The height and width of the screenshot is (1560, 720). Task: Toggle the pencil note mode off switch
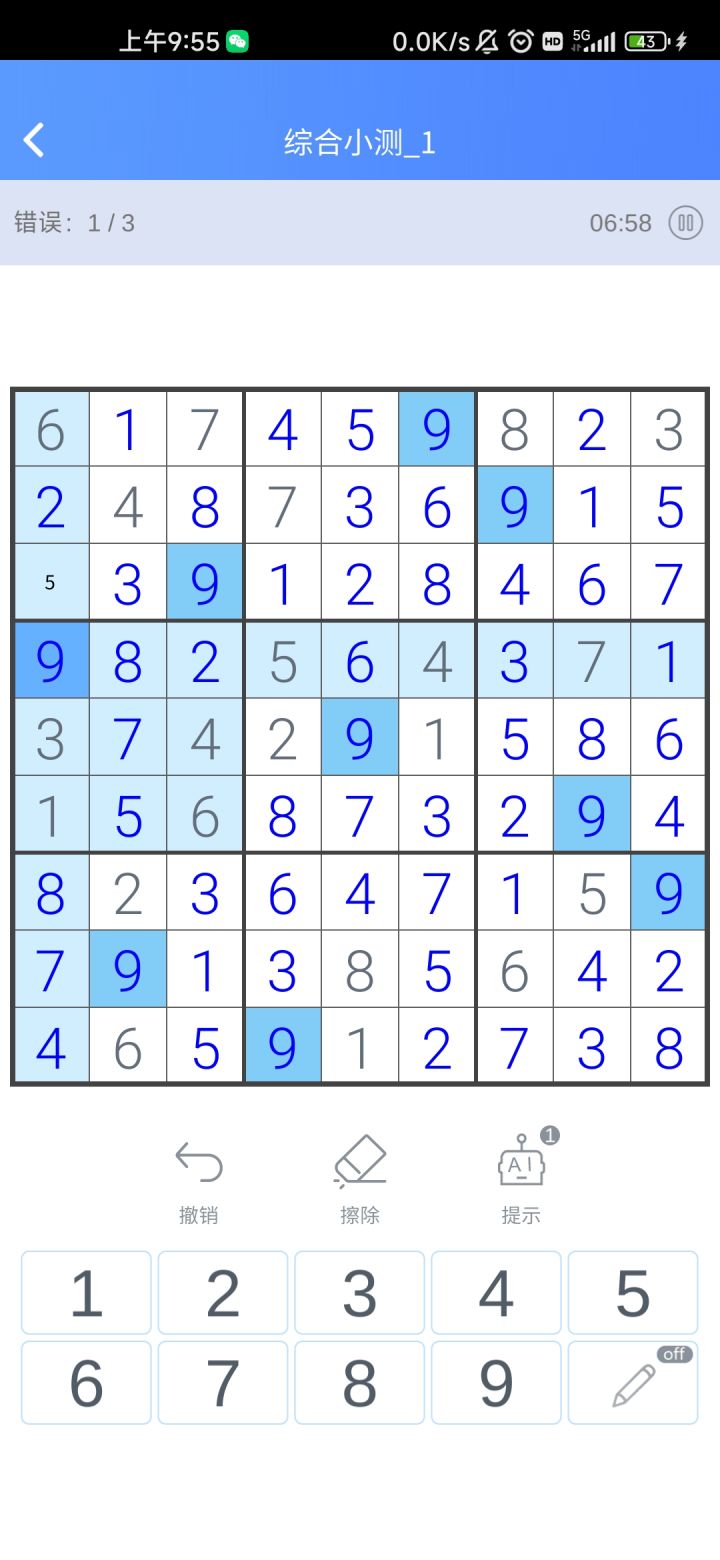pos(672,1354)
